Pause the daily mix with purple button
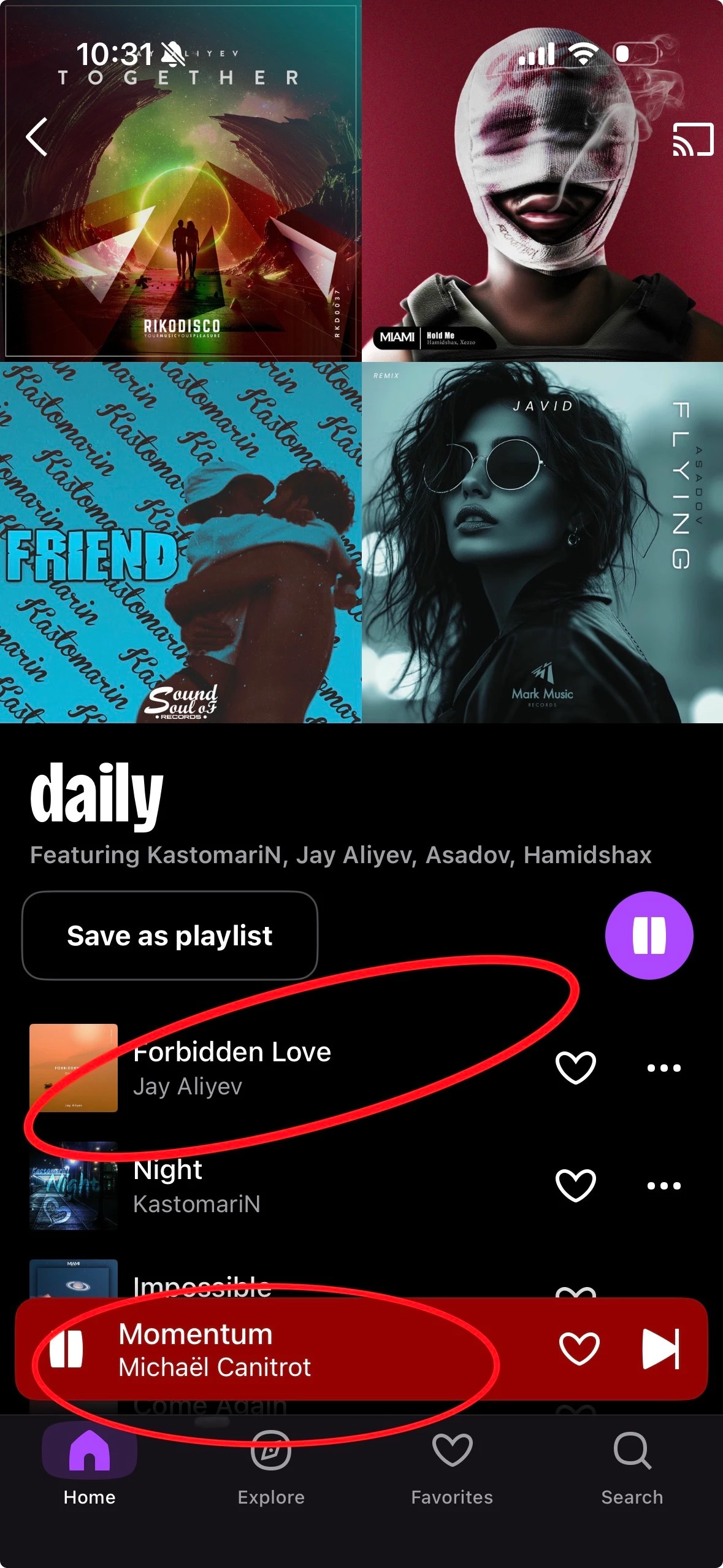The height and width of the screenshot is (1568, 723). [649, 936]
